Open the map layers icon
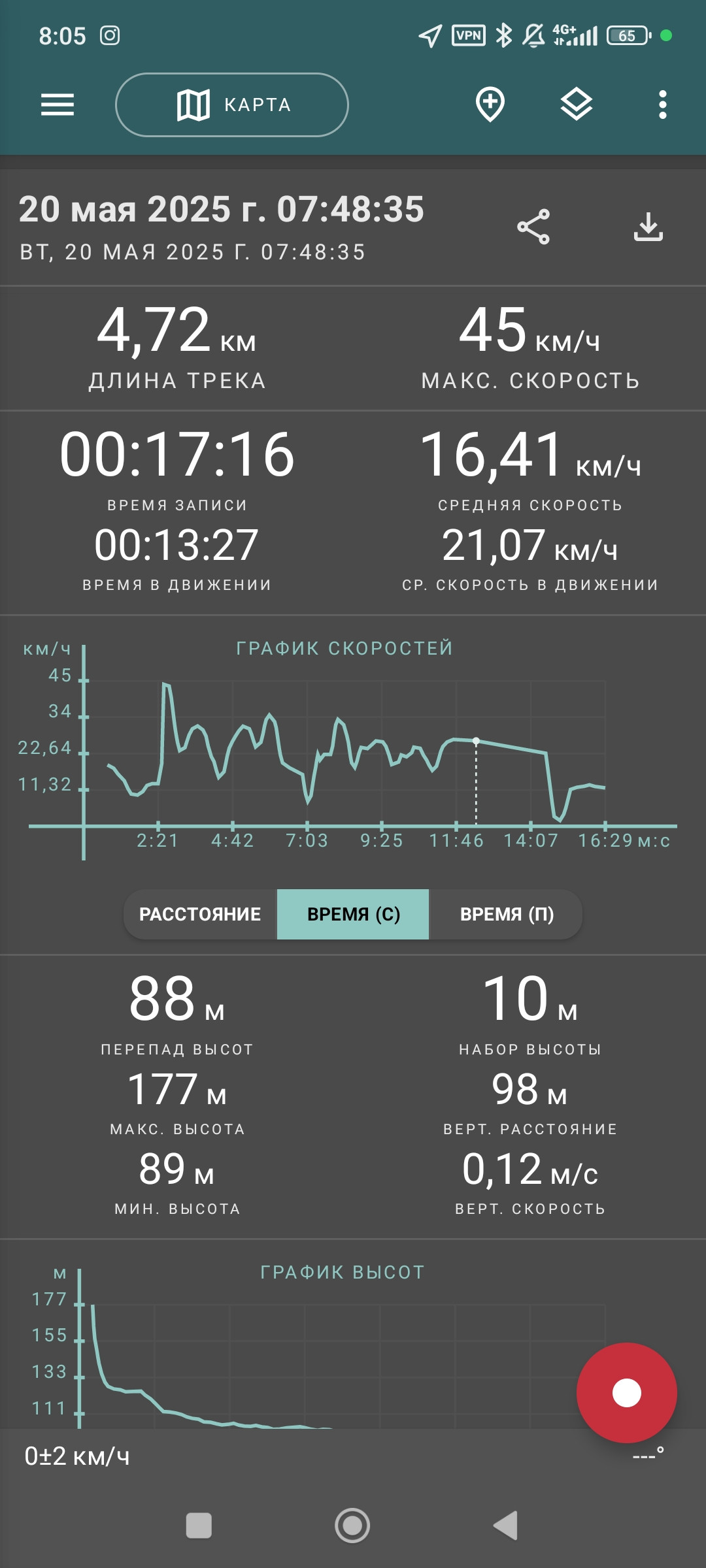Viewport: 706px width, 1568px height. (x=577, y=105)
